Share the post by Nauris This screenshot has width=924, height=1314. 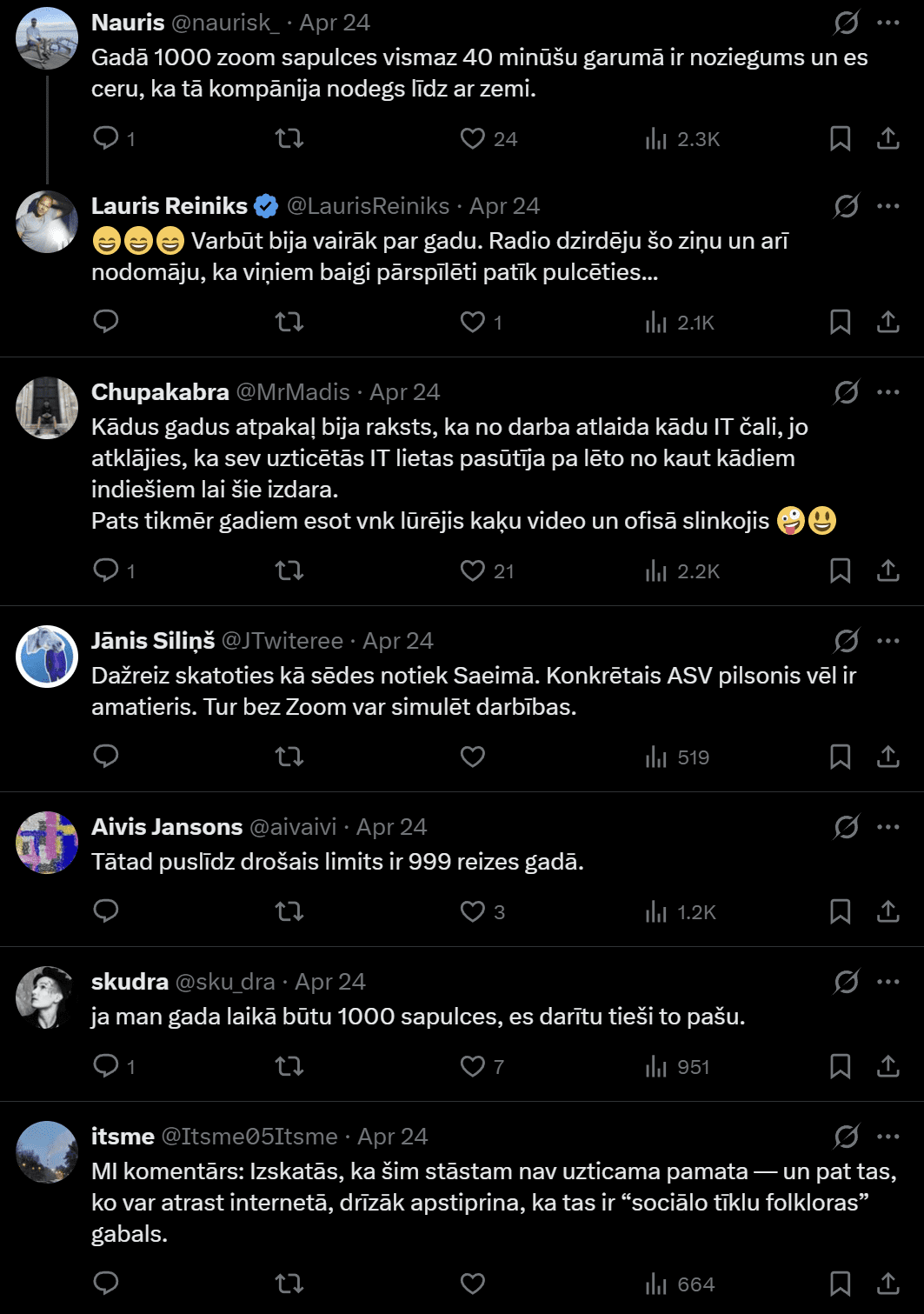pos(887,139)
